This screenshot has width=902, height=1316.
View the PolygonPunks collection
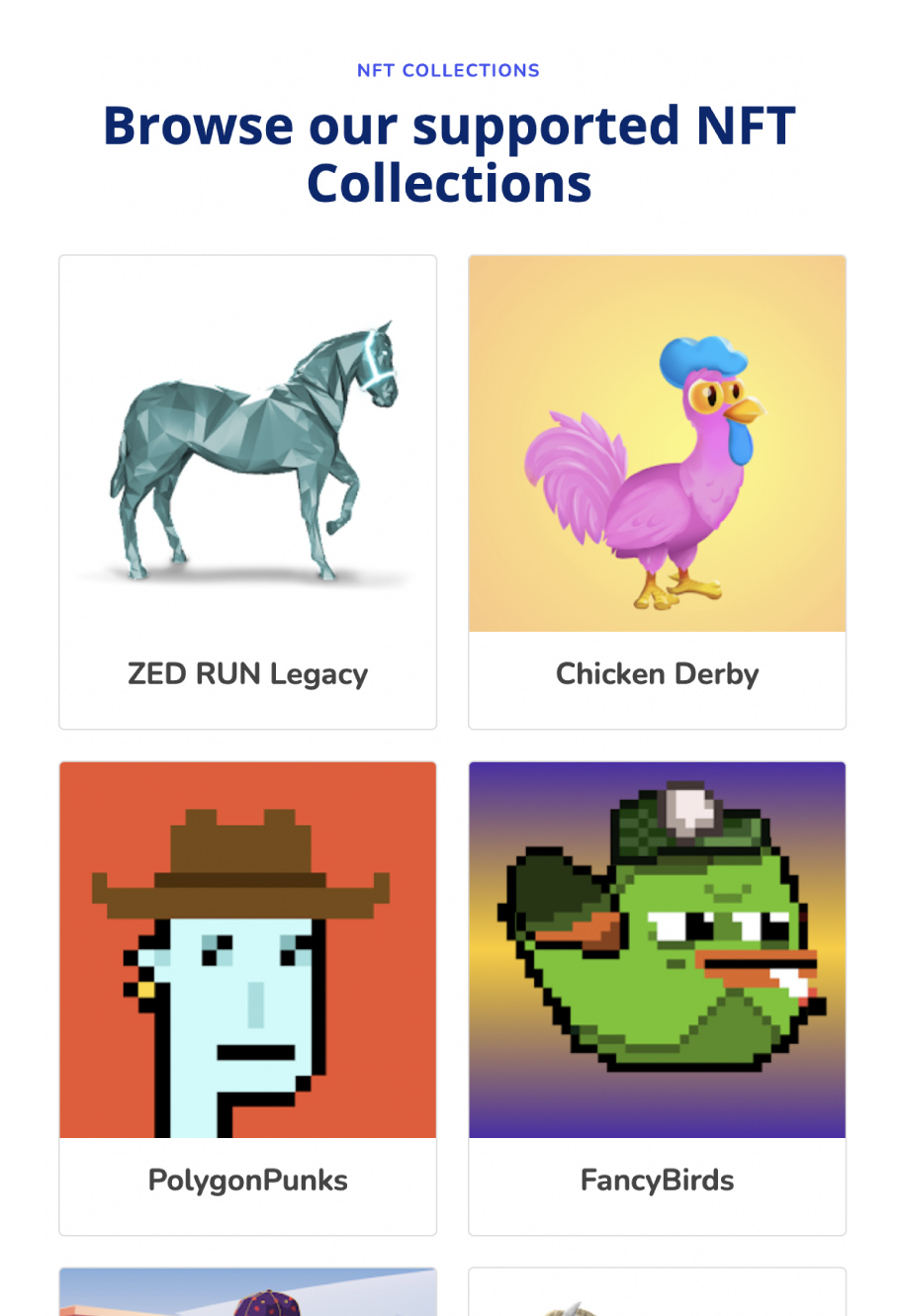coord(247,998)
